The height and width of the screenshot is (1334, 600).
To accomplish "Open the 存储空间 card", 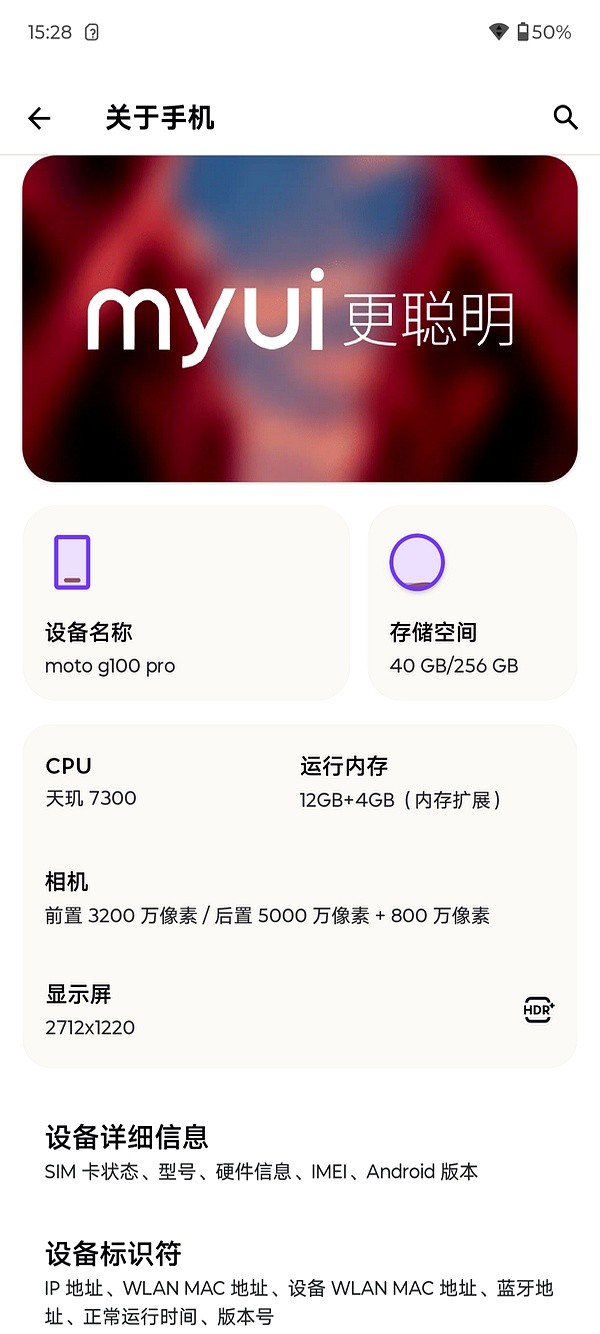I will point(472,602).
